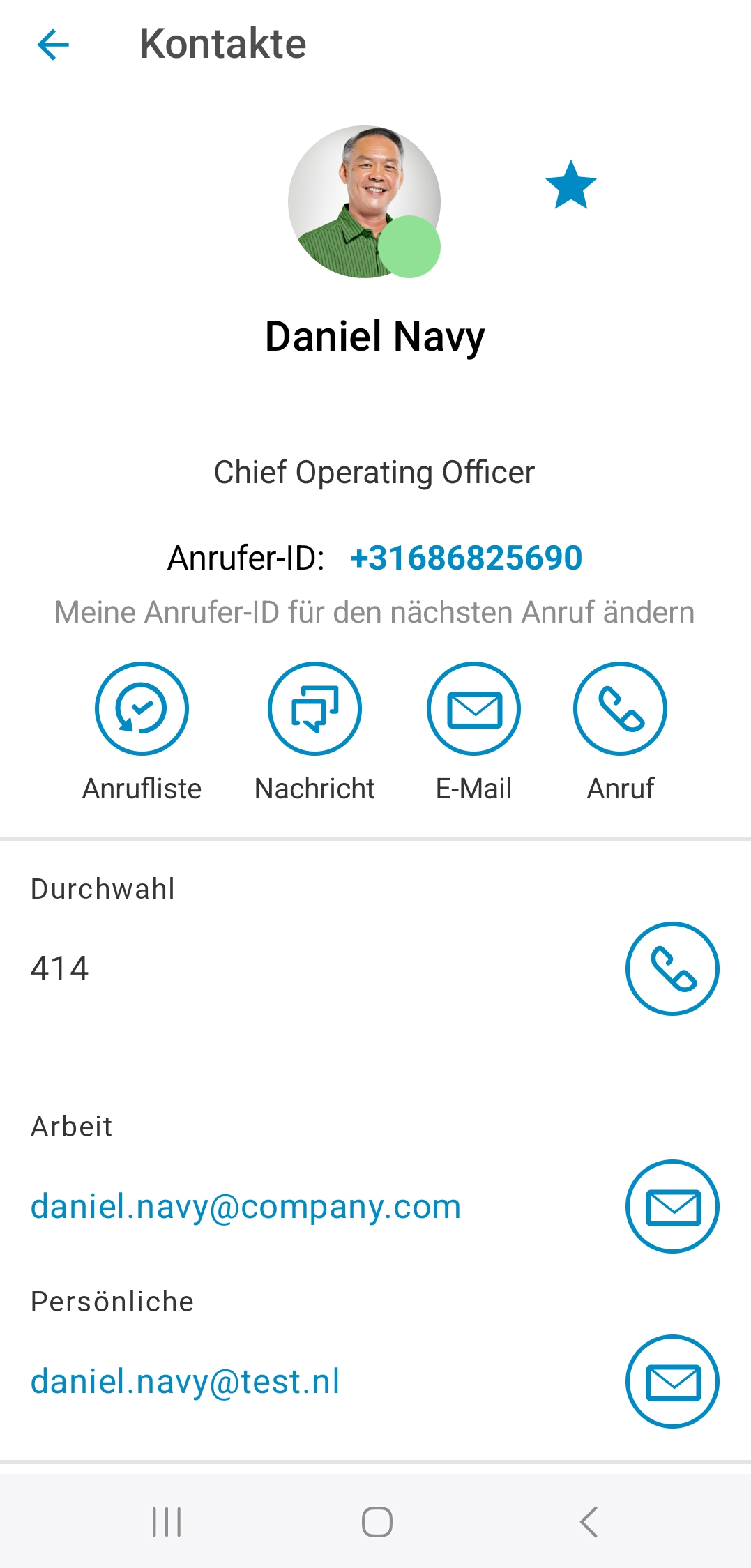This screenshot has width=751, height=1568.
Task: Toggle the favorite star for Daniel Navy
Action: 570,185
